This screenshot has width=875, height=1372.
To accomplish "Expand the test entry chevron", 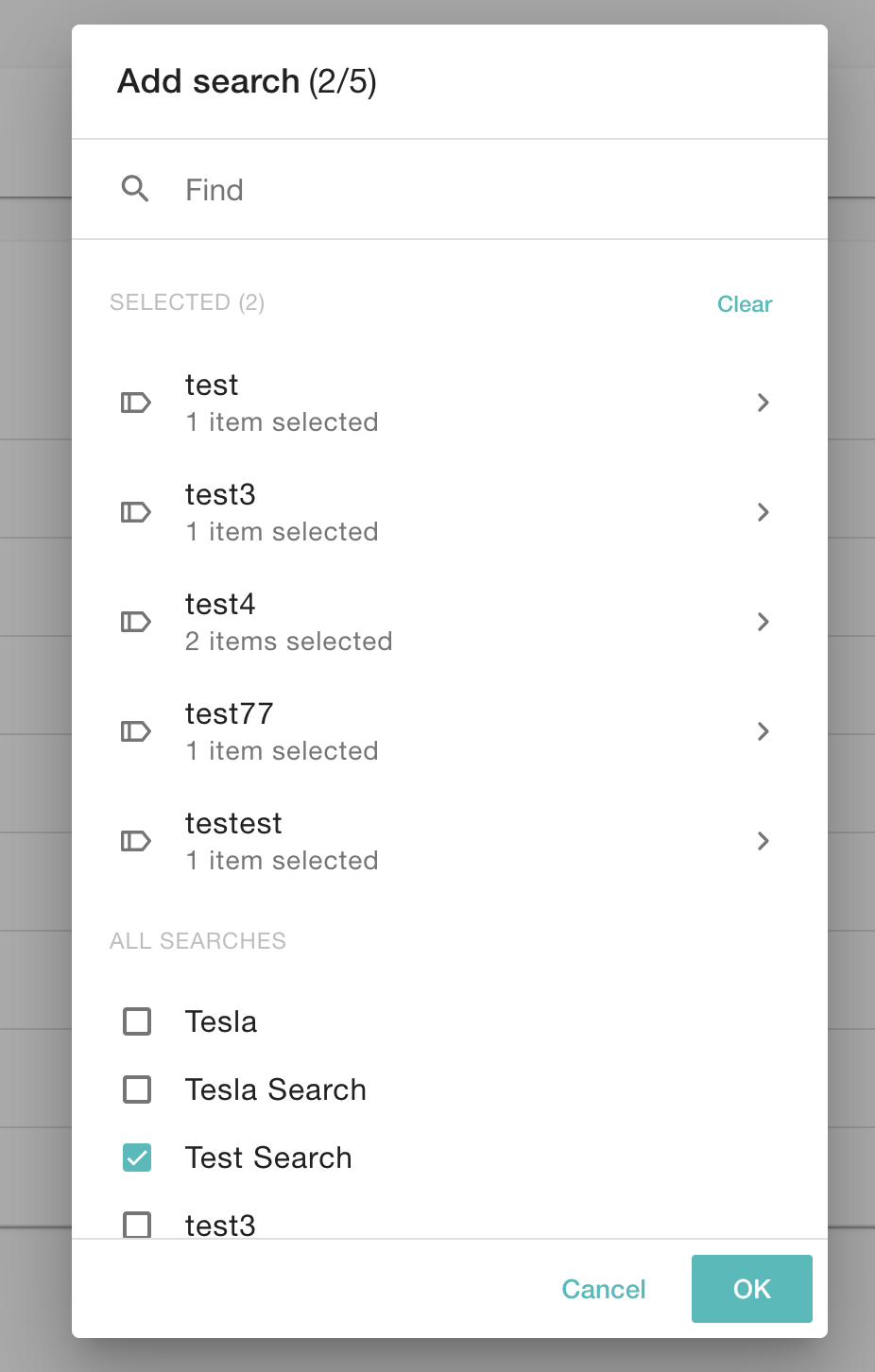I will 763,403.
